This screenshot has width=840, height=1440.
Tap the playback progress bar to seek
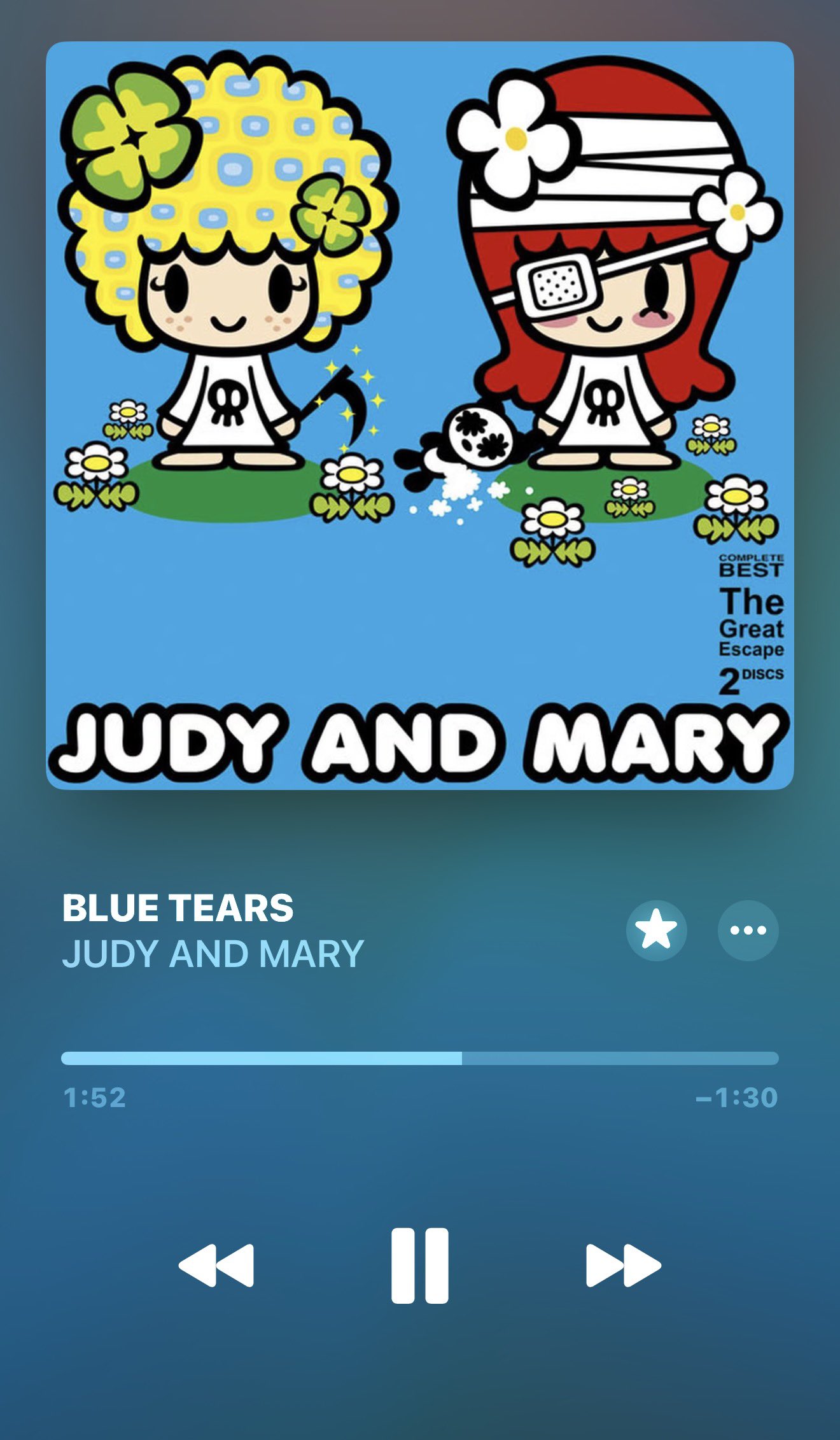point(420,1058)
